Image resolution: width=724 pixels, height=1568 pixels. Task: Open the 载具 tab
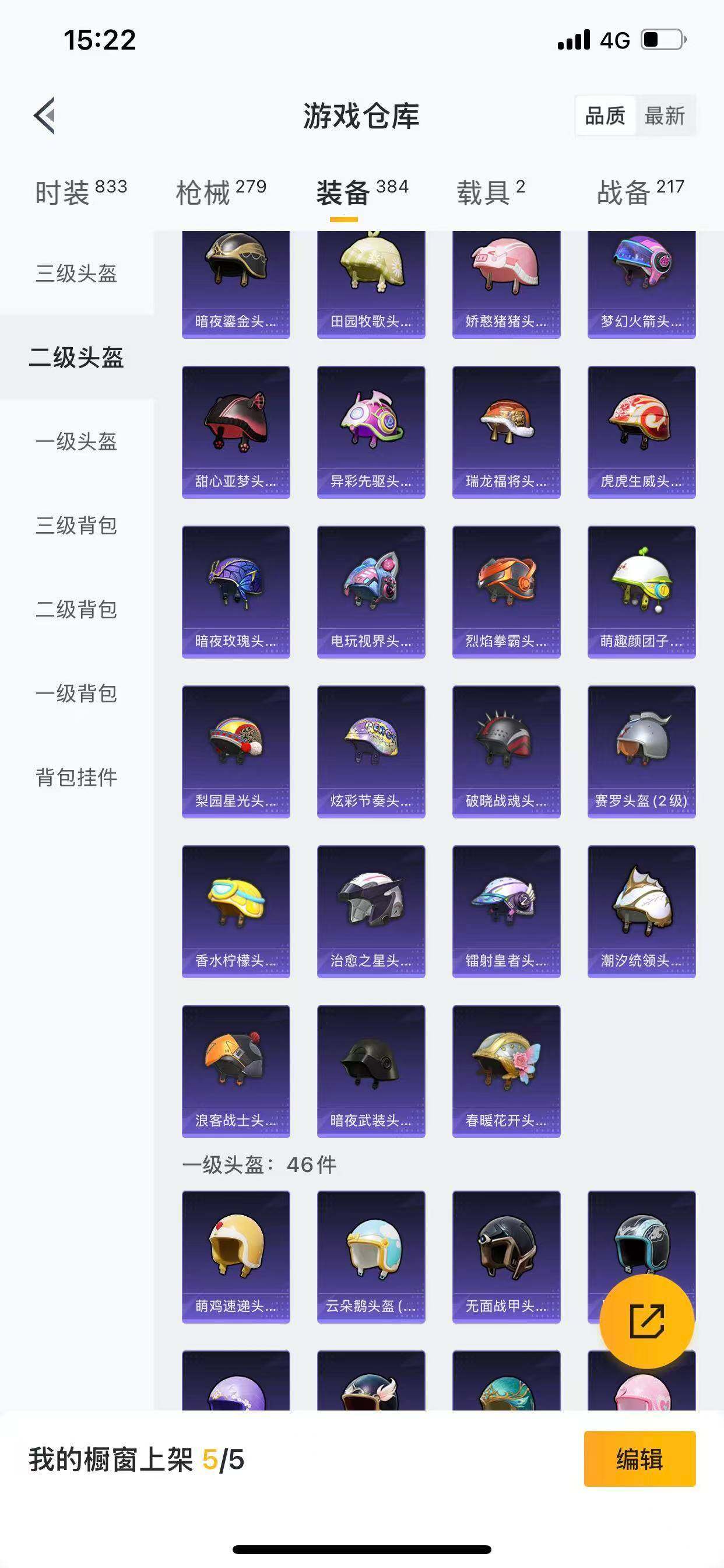[490, 192]
